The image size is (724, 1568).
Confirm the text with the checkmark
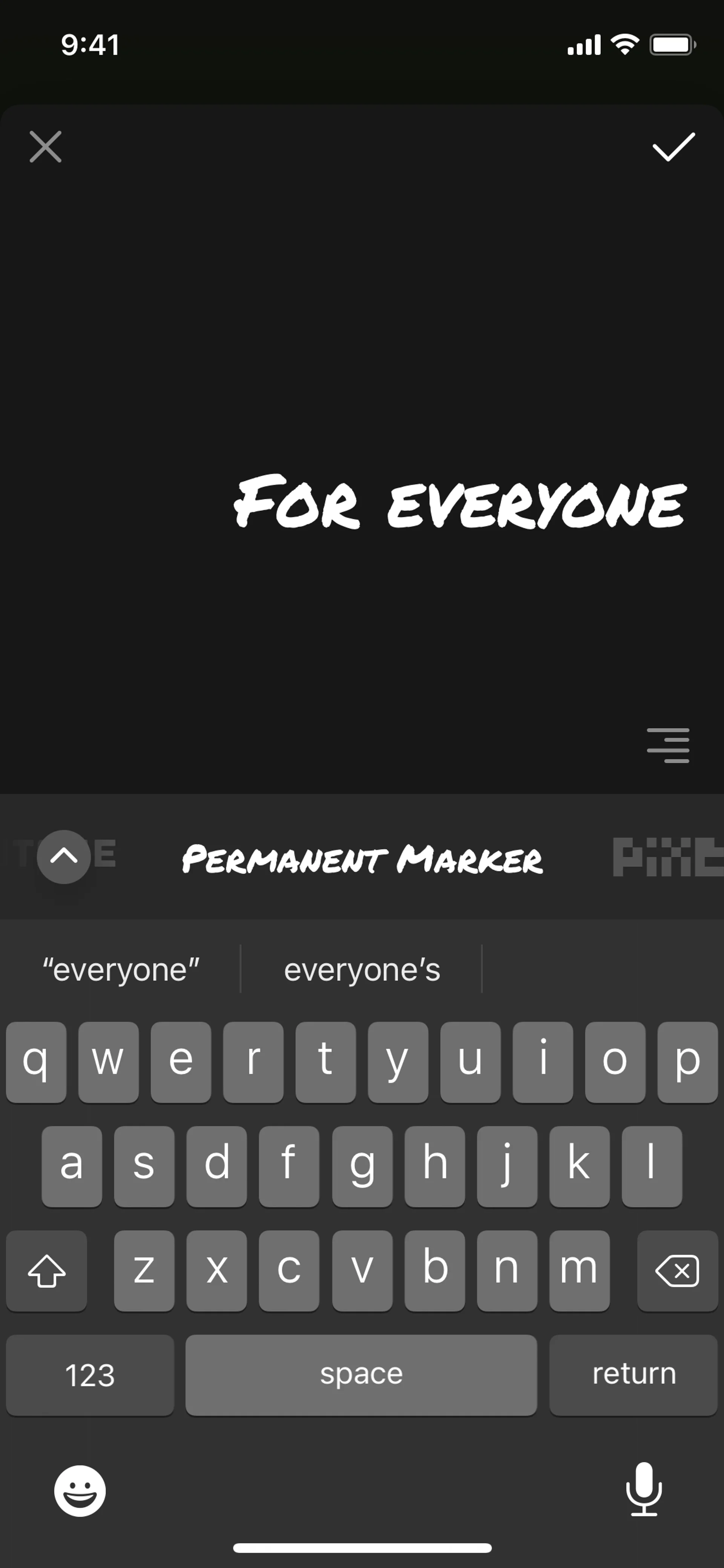point(673,147)
